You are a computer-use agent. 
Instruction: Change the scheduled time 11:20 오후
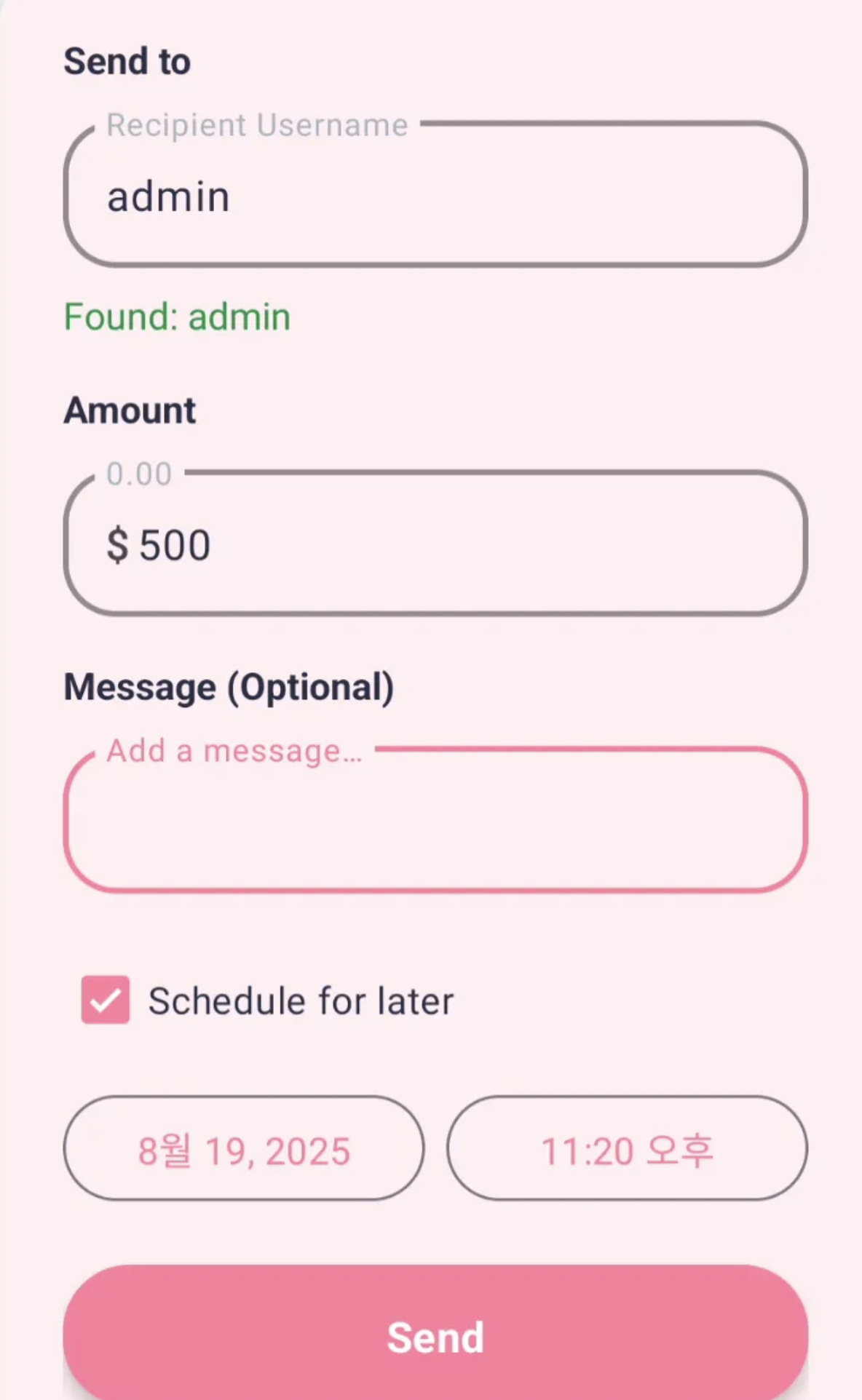tap(627, 1150)
